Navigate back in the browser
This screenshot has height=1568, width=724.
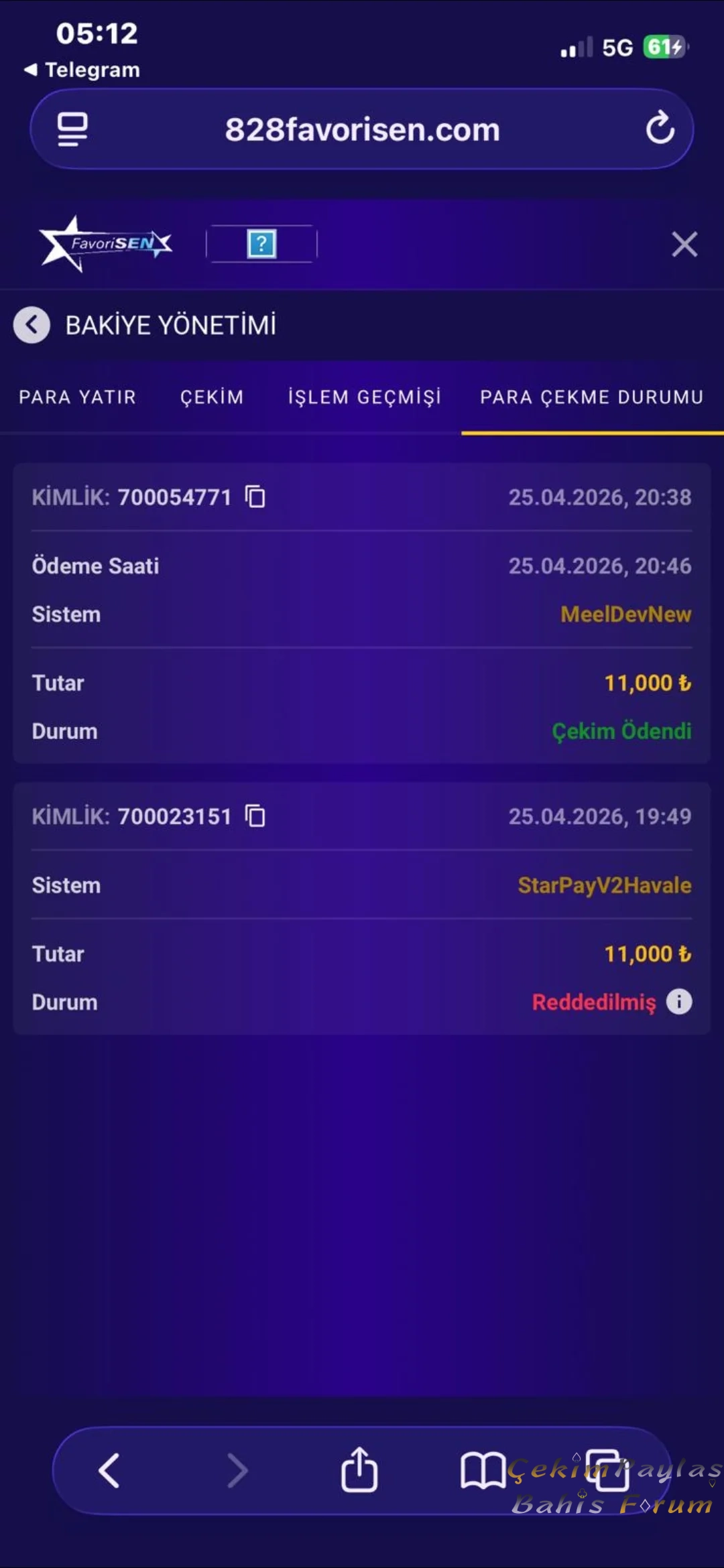point(109,1470)
